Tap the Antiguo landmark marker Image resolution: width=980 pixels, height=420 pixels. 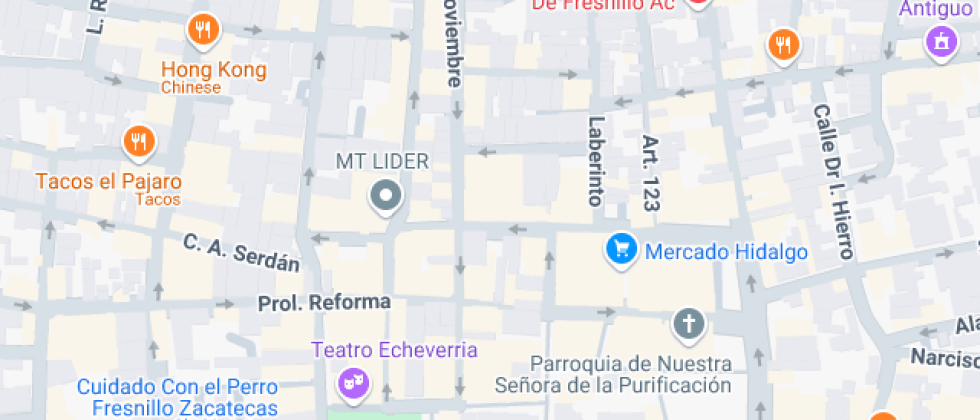tap(939, 42)
